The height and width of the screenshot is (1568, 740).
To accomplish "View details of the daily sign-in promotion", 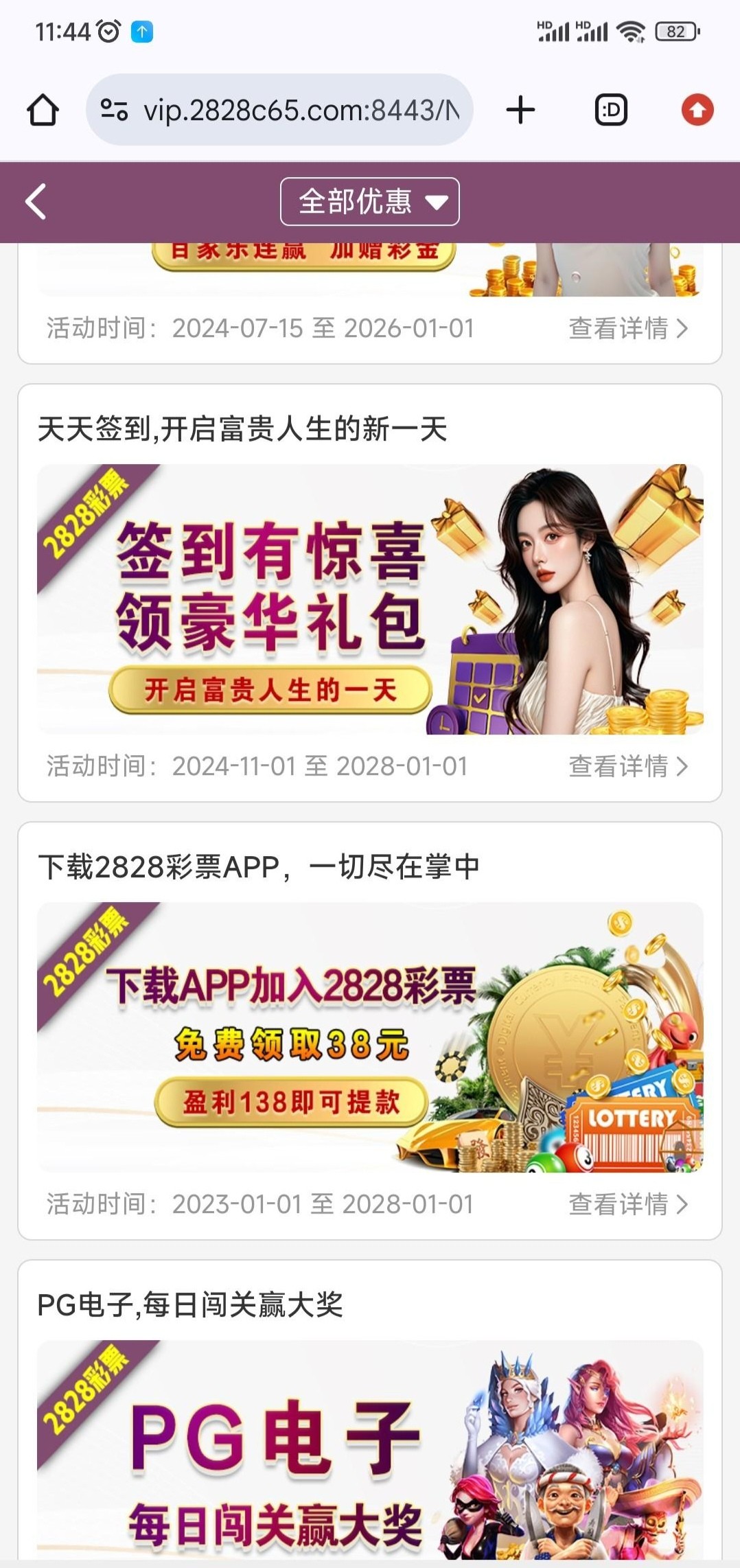I will (x=627, y=766).
